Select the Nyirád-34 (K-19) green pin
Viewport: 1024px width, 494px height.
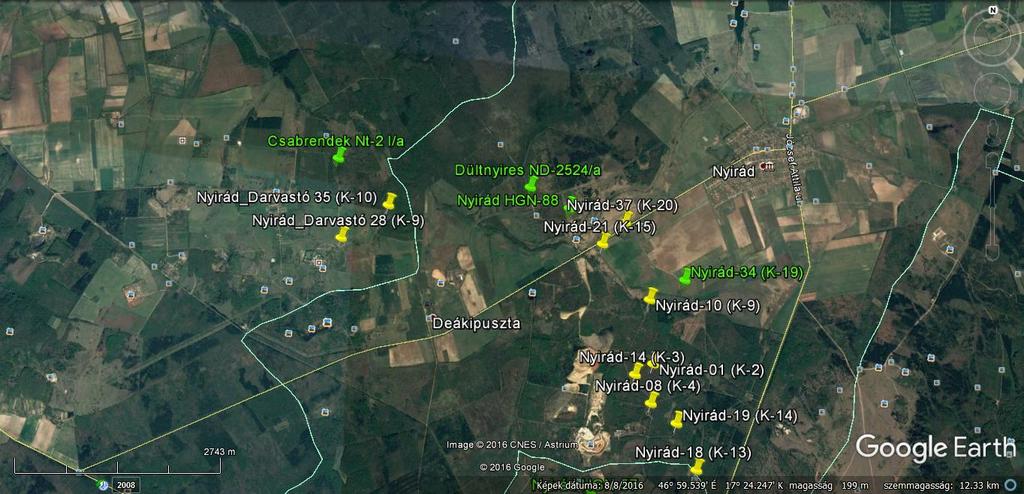(685, 277)
